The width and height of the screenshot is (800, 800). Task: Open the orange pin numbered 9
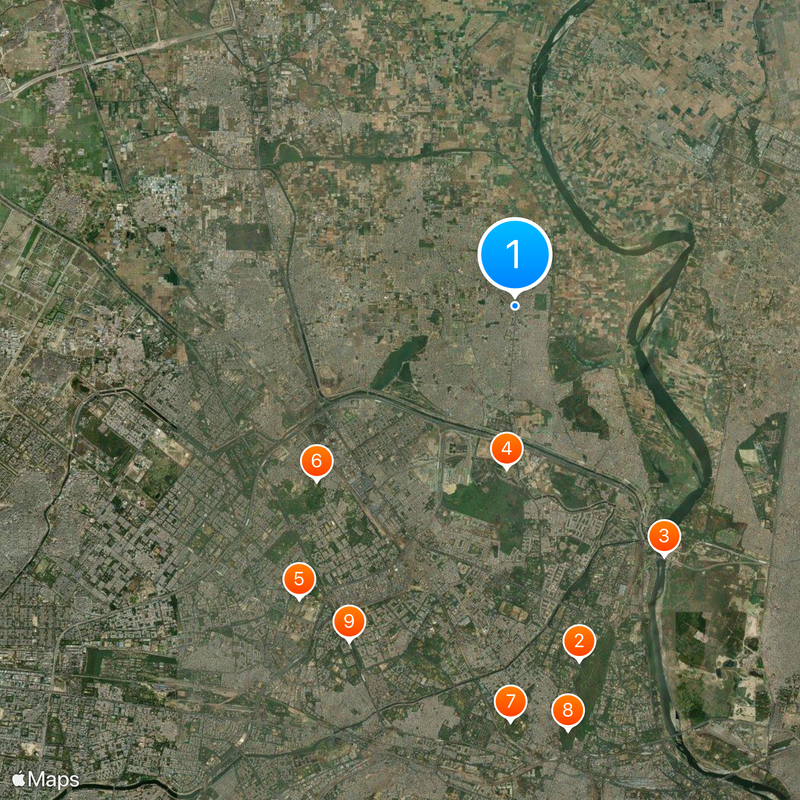coord(349,622)
